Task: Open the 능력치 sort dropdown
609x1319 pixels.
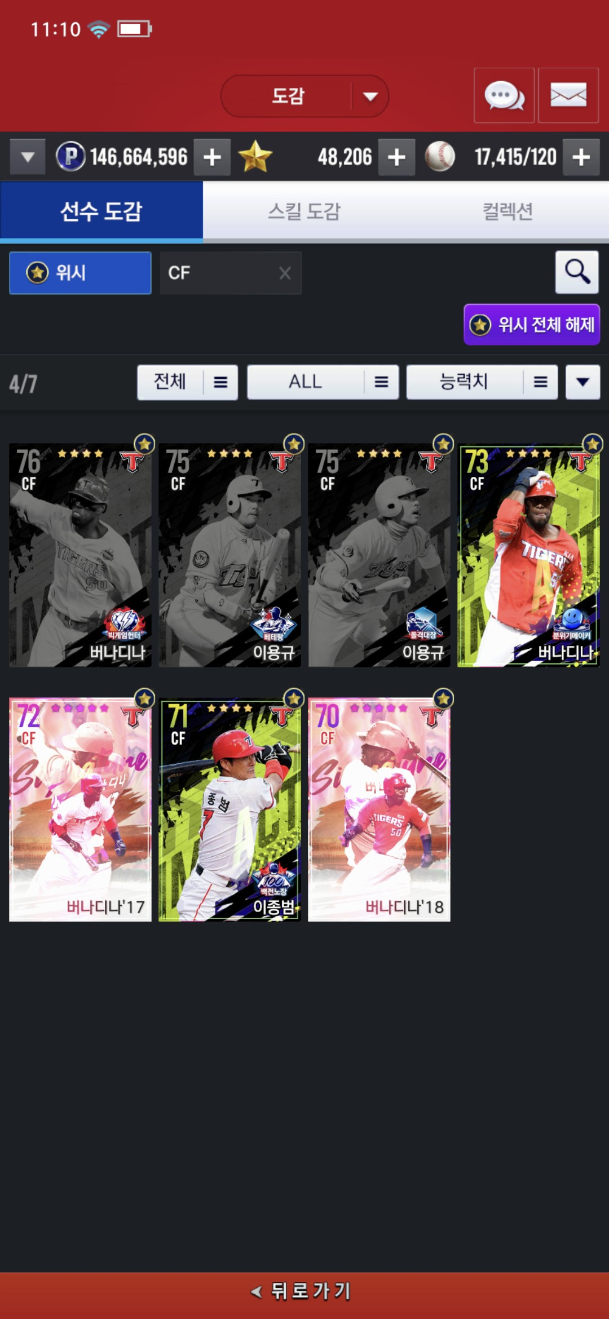Action: pos(482,382)
